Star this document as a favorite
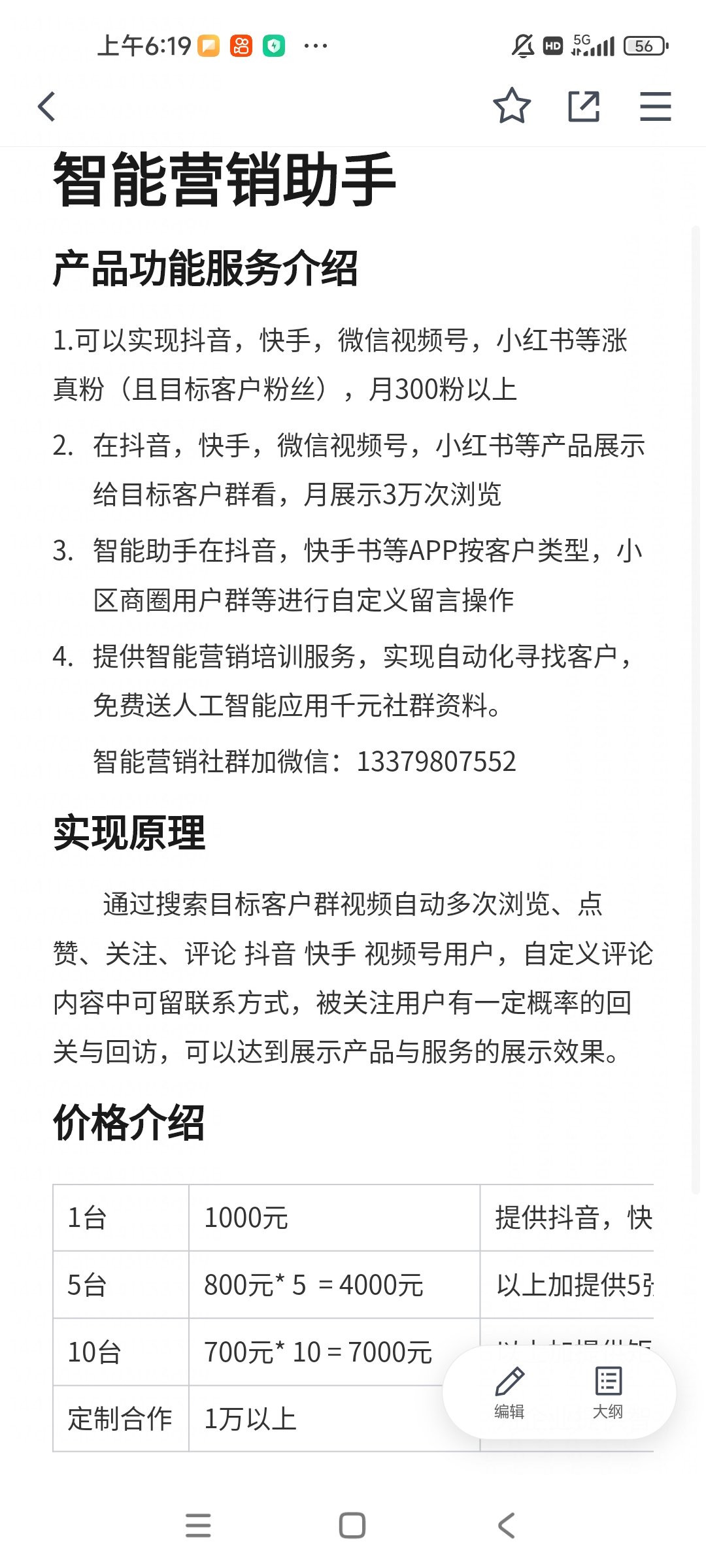The width and height of the screenshot is (706, 1568). [511, 106]
